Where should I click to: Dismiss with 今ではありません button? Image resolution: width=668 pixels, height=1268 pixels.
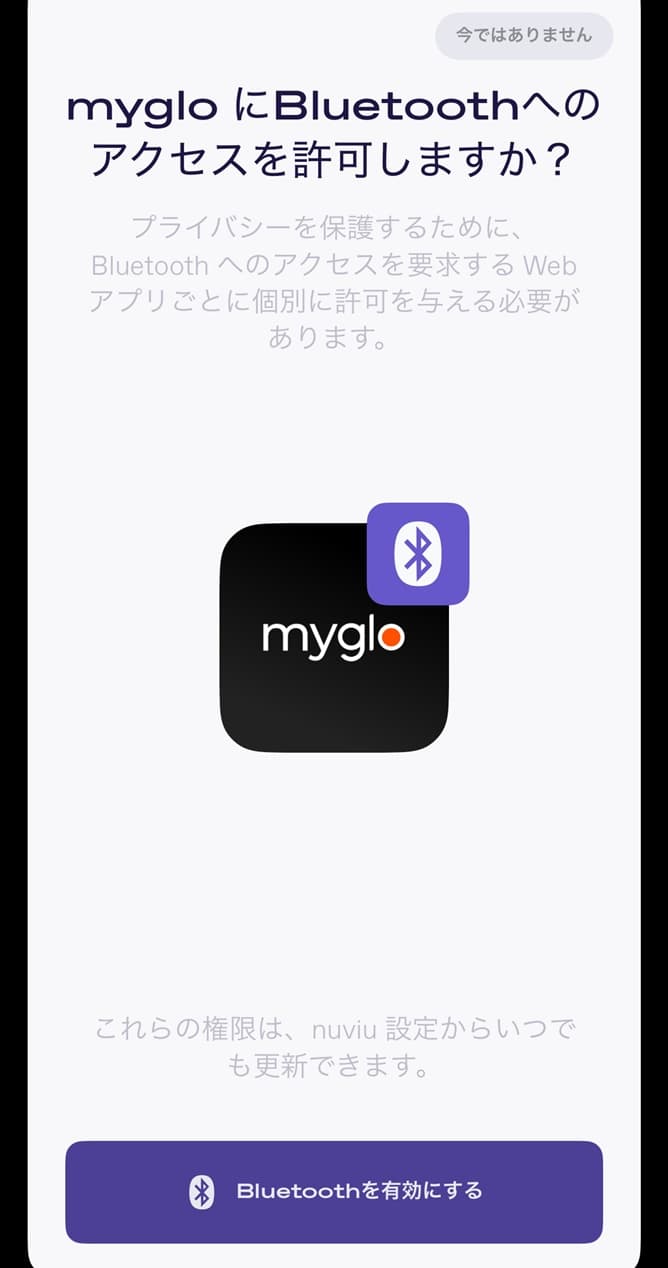pos(523,35)
